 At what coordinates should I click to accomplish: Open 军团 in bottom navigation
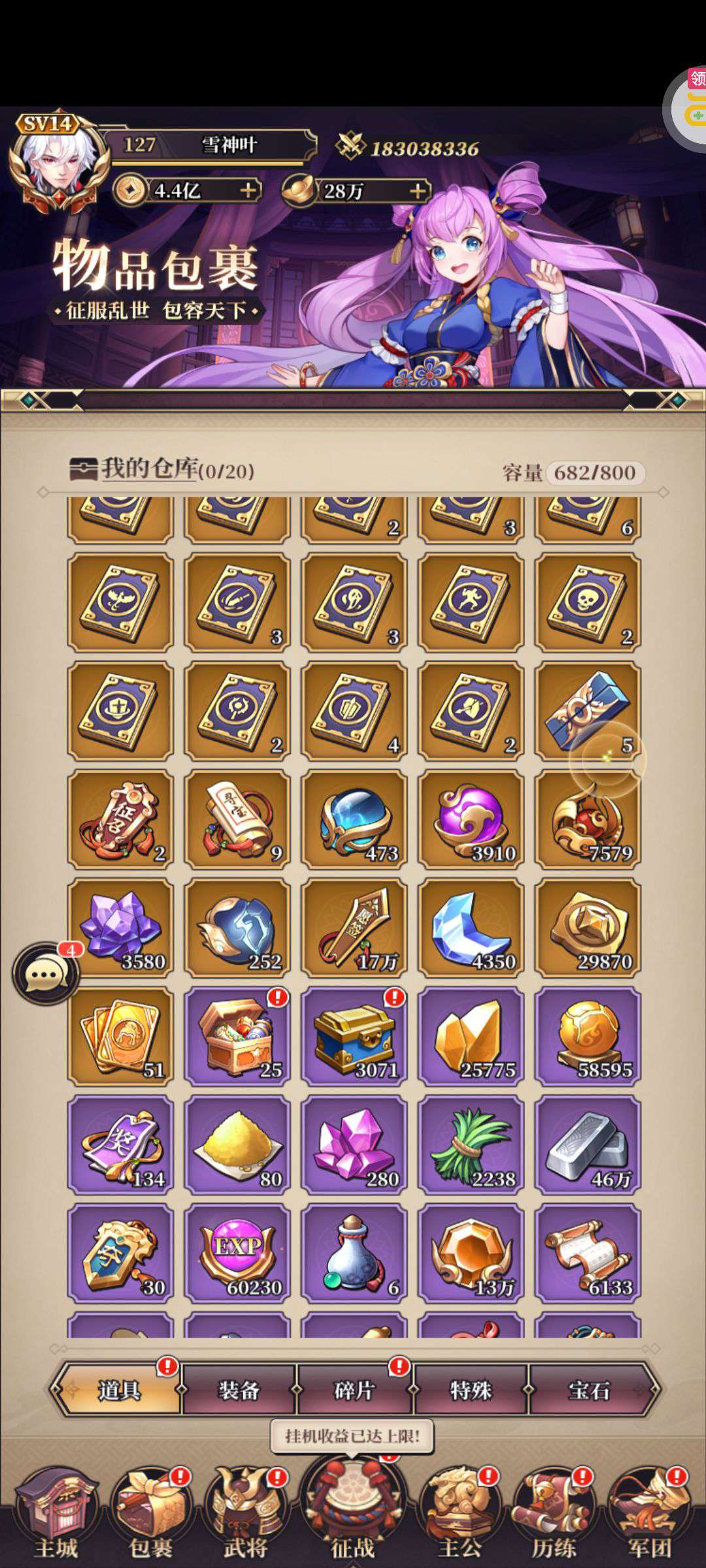coord(648,1517)
